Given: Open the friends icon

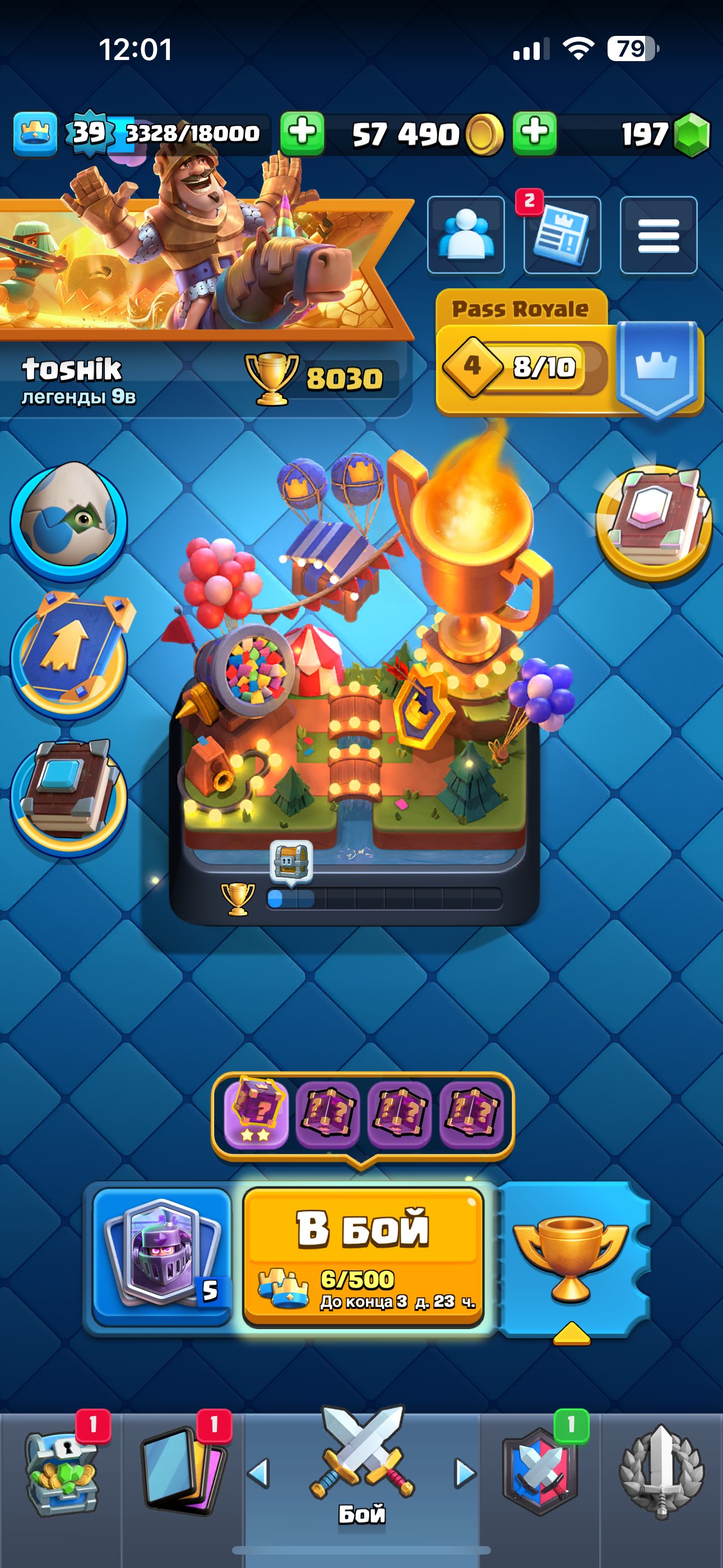Looking at the screenshot, I should coord(466,235).
